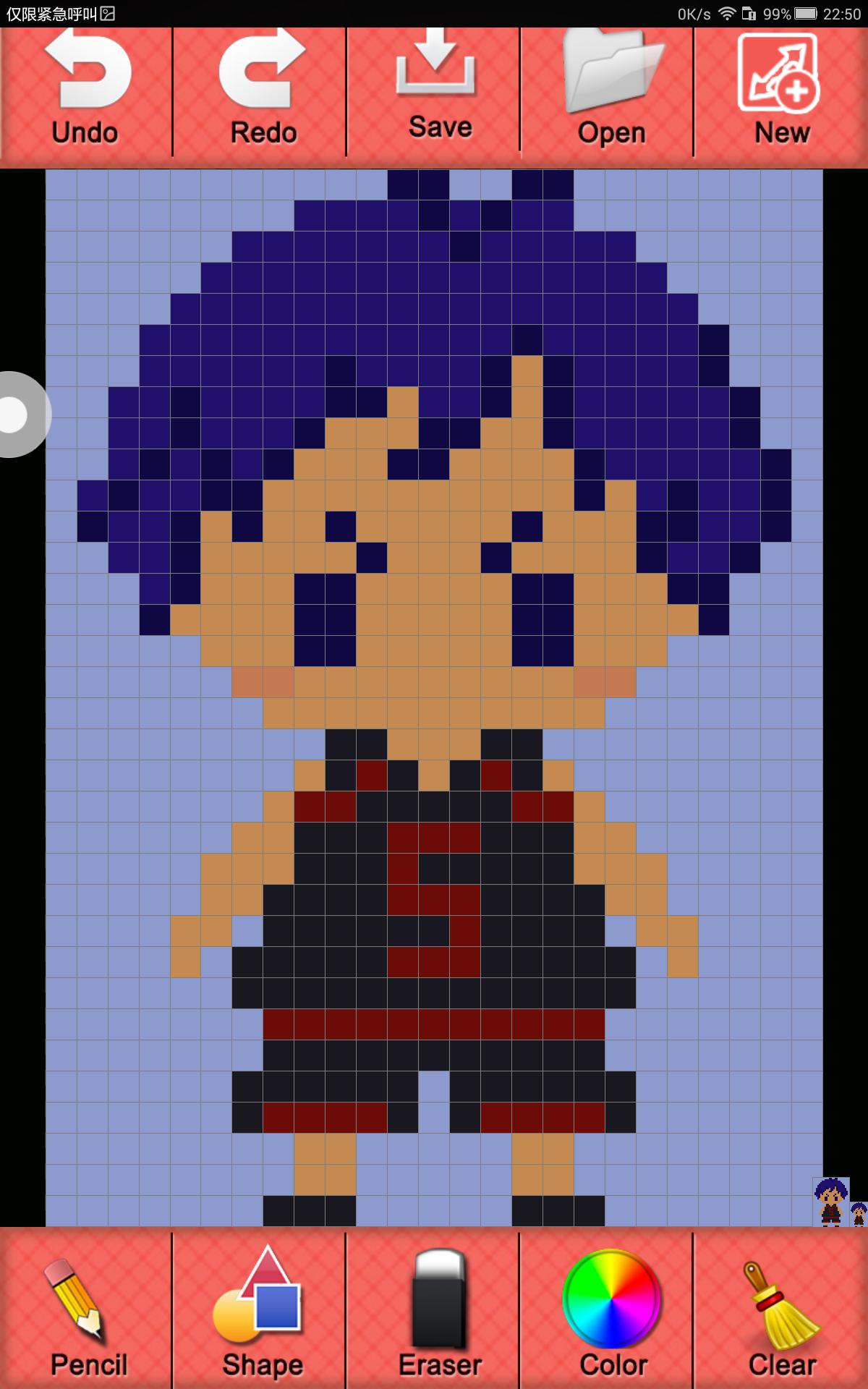Choose the Shape tool
Image resolution: width=868 pixels, height=1389 pixels.
260,1313
